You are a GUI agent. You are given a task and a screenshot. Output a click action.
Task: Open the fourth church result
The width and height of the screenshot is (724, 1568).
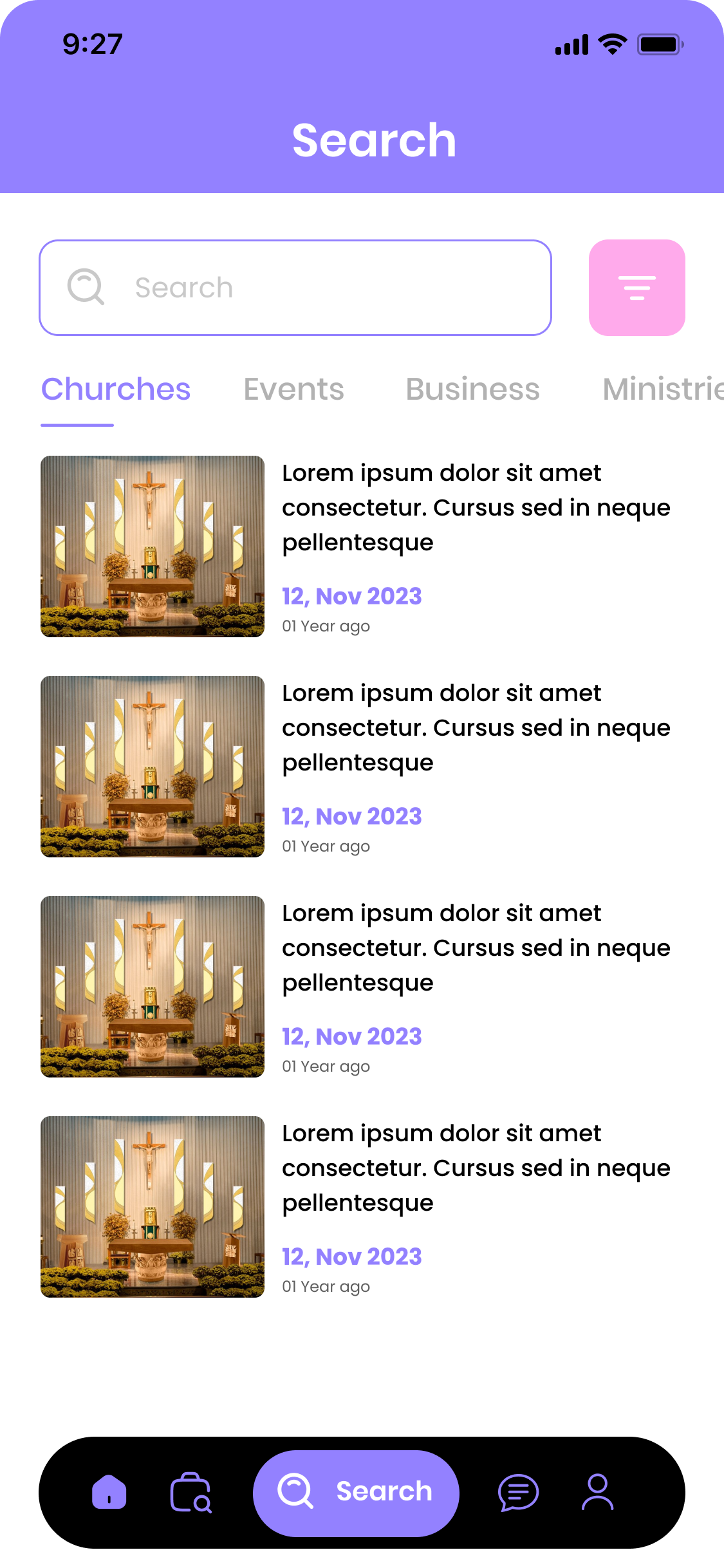click(x=360, y=1206)
